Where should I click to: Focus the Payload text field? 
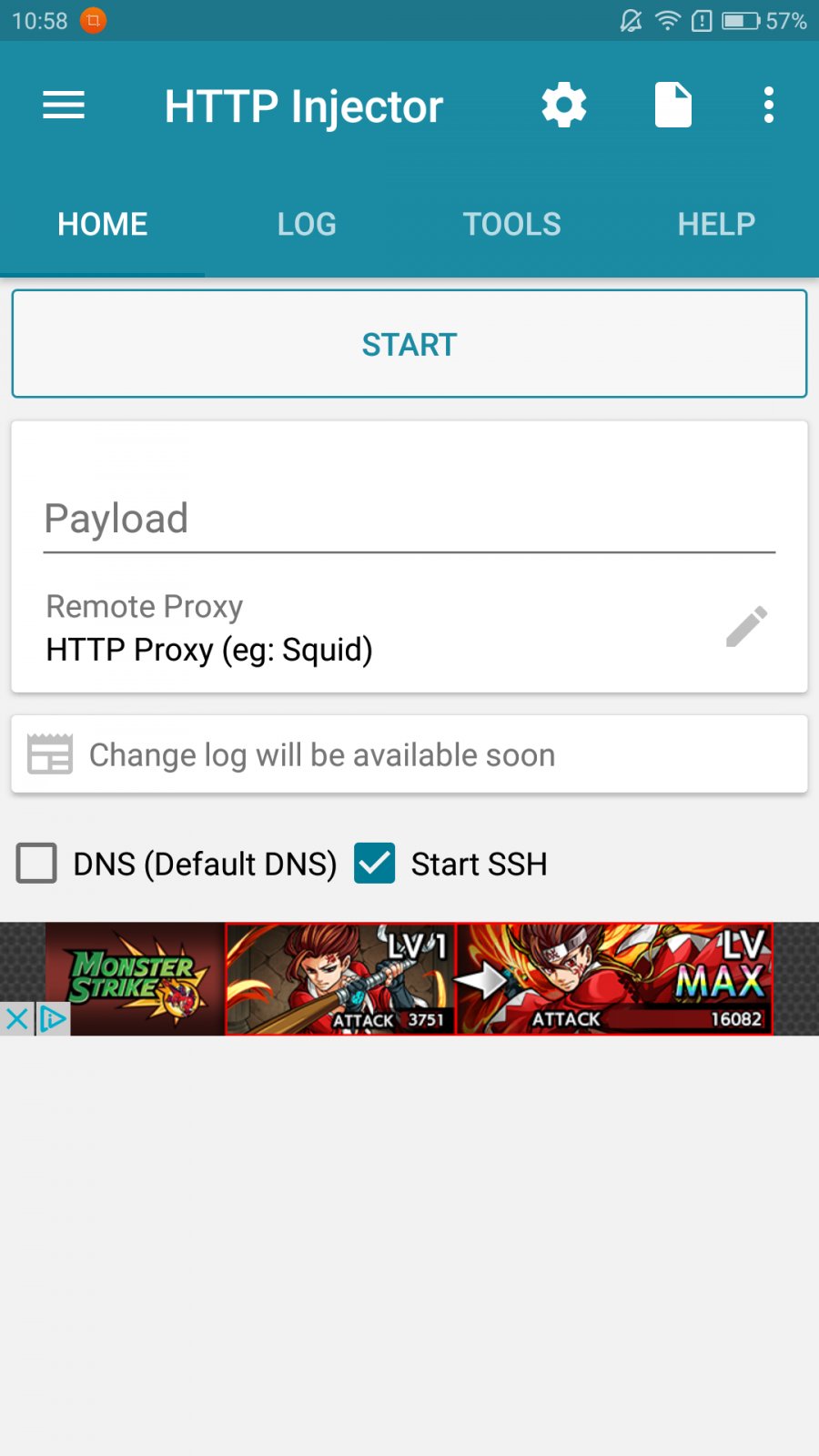(x=409, y=519)
